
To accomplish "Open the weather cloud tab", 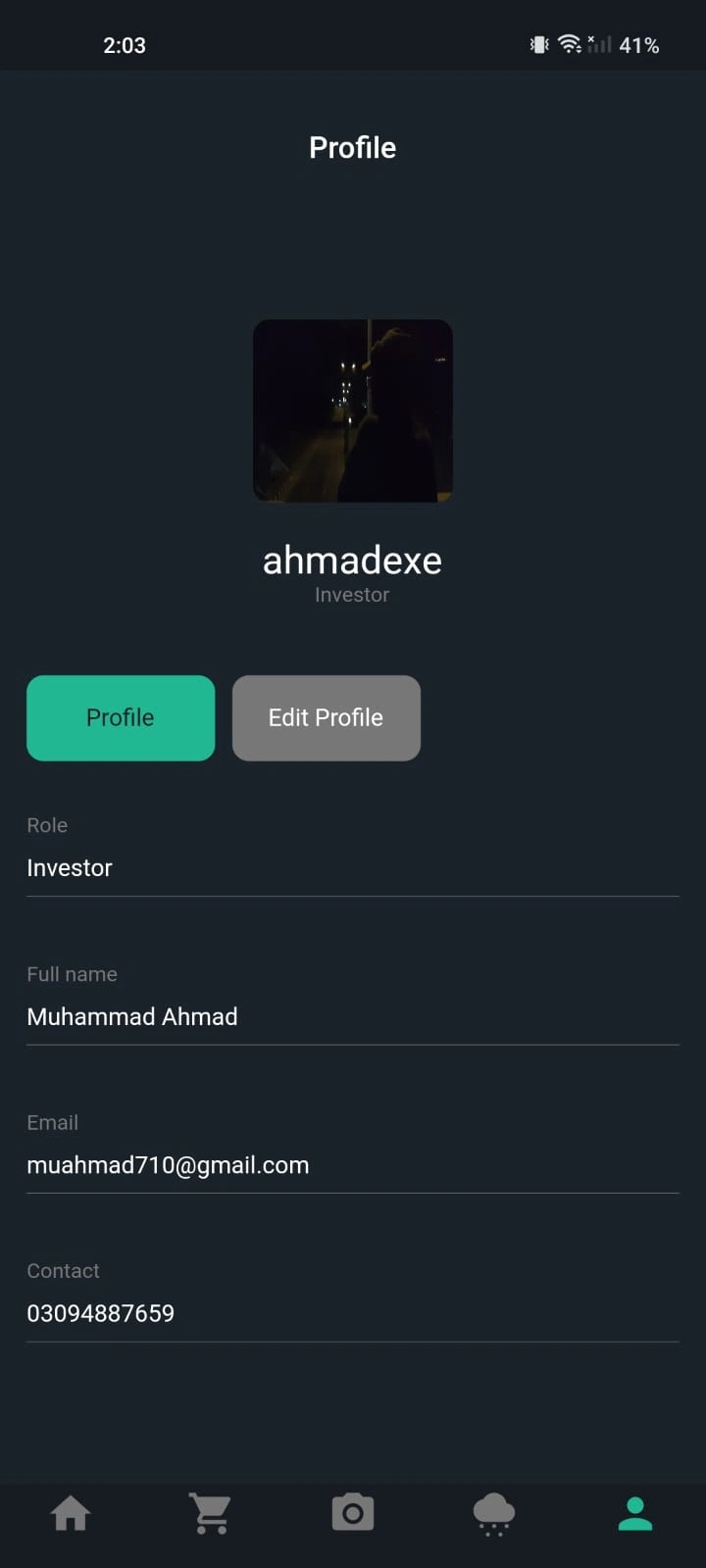I will [x=494, y=1514].
